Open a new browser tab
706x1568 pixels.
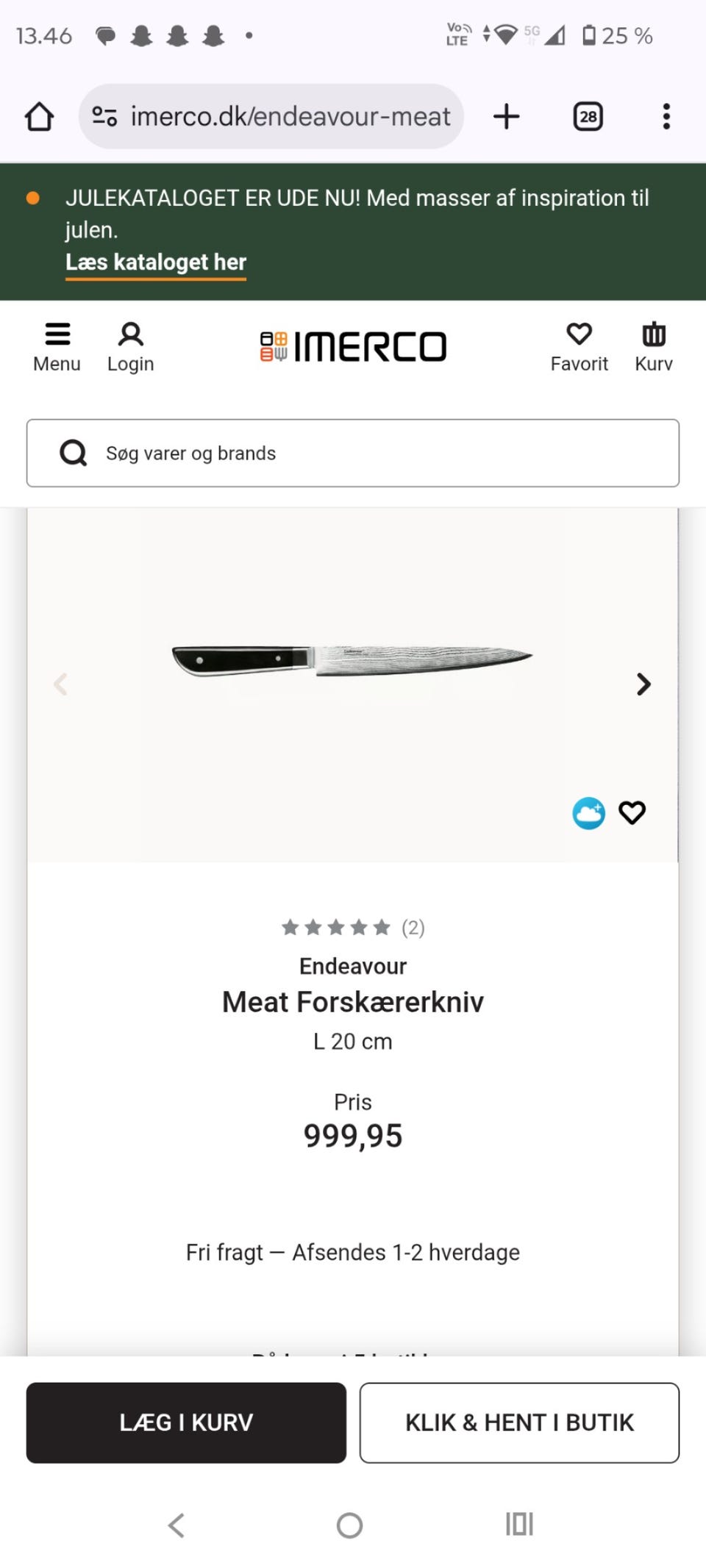(506, 116)
